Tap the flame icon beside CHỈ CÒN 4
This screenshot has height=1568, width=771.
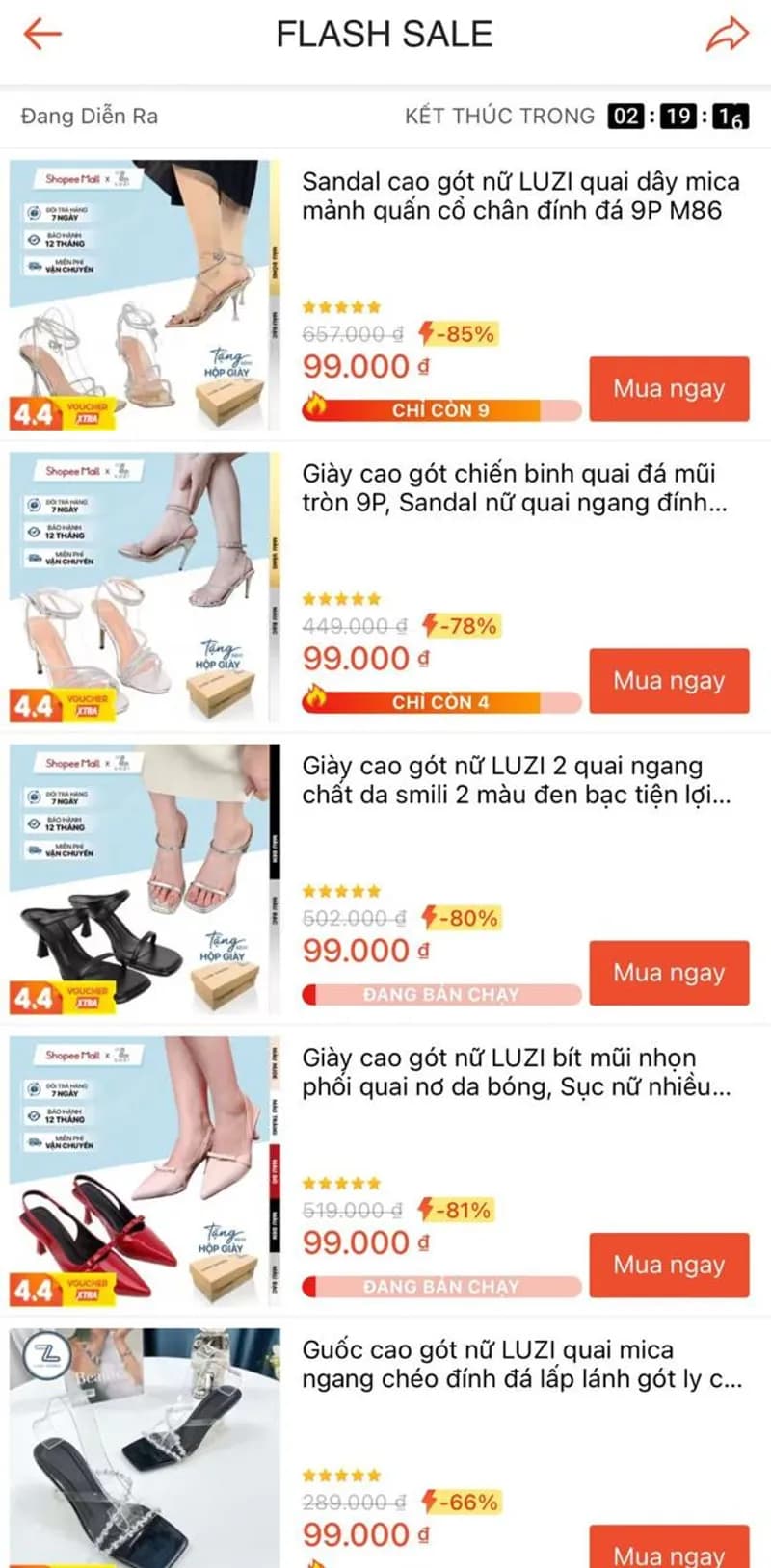pos(317,698)
